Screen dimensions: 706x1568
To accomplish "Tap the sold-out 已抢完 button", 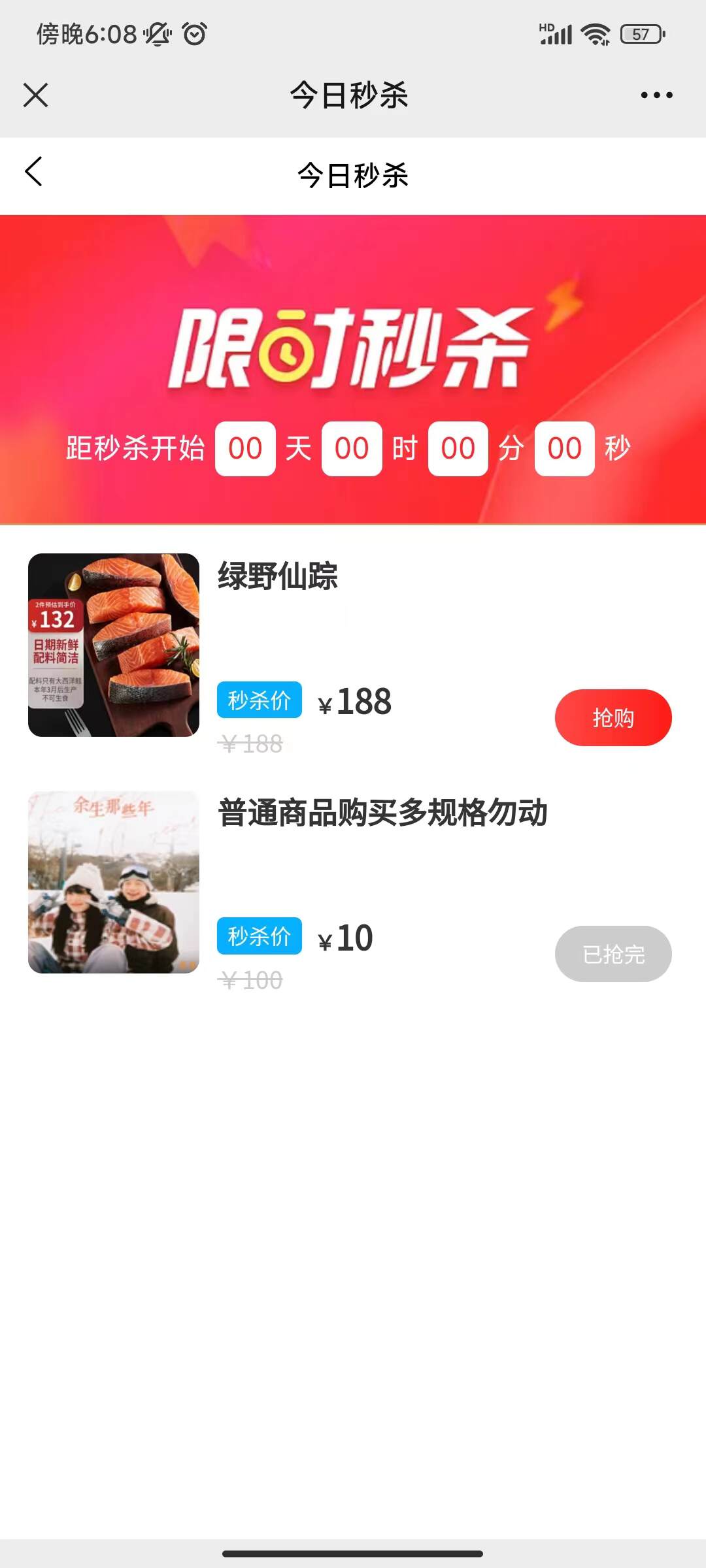I will pos(613,954).
